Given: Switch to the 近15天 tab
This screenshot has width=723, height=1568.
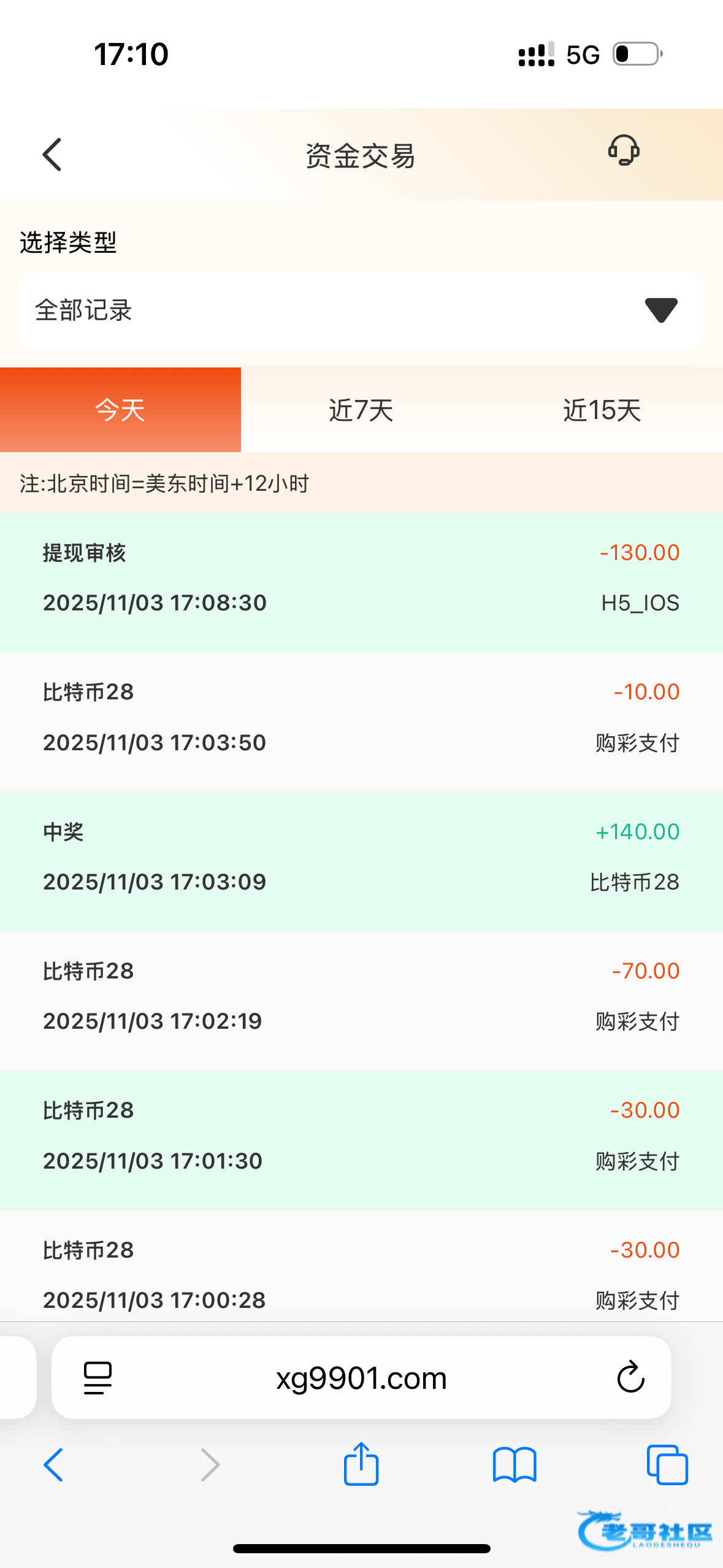Looking at the screenshot, I should coord(602,410).
